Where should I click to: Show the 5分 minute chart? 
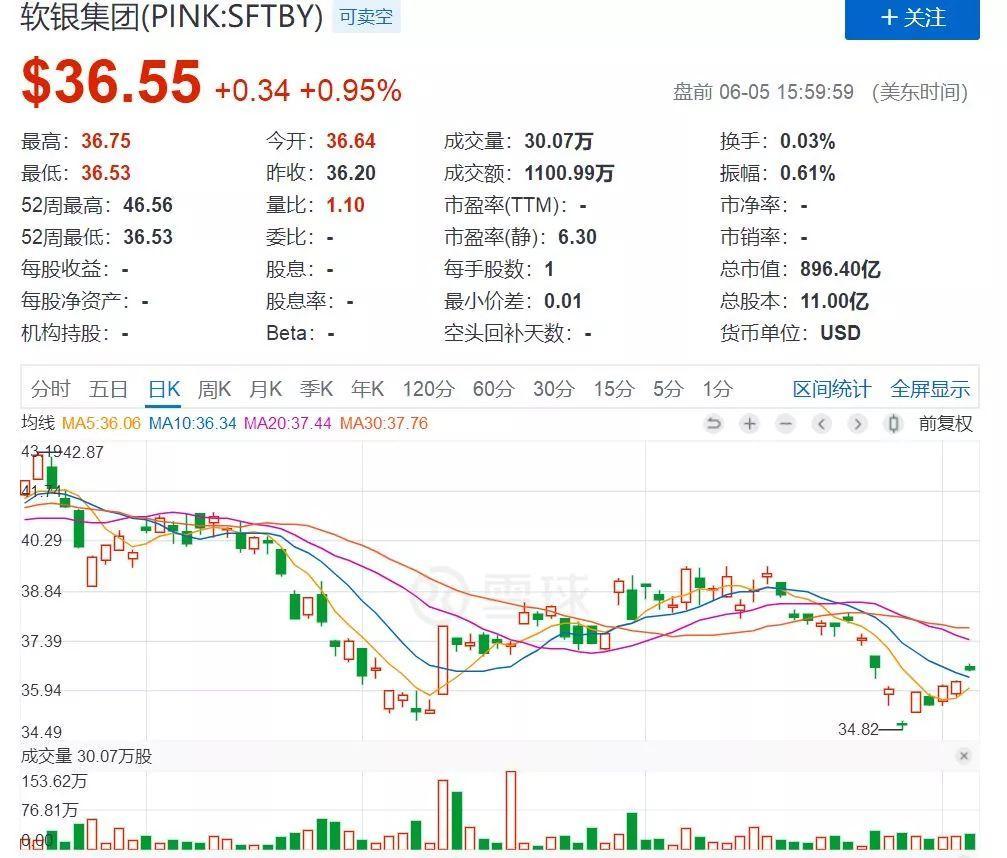[667, 389]
